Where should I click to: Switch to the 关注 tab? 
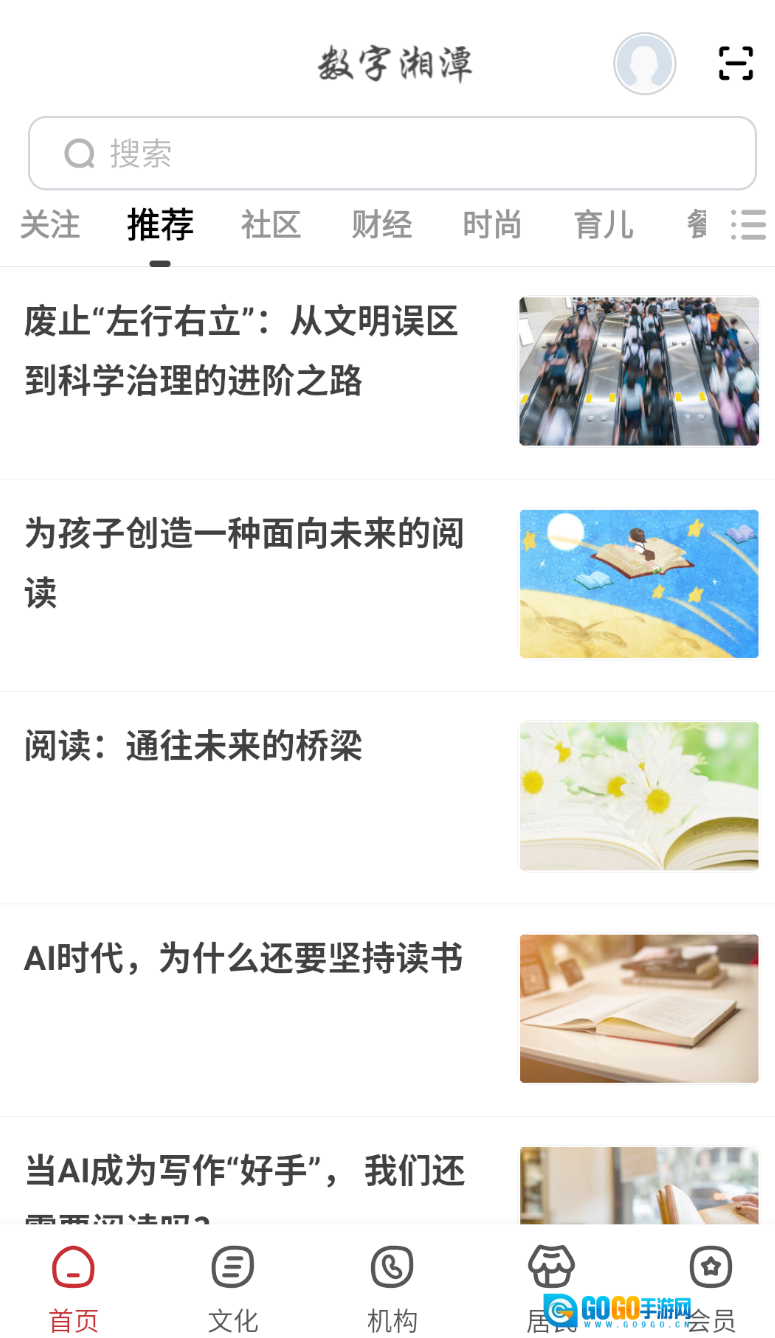tap(50, 225)
